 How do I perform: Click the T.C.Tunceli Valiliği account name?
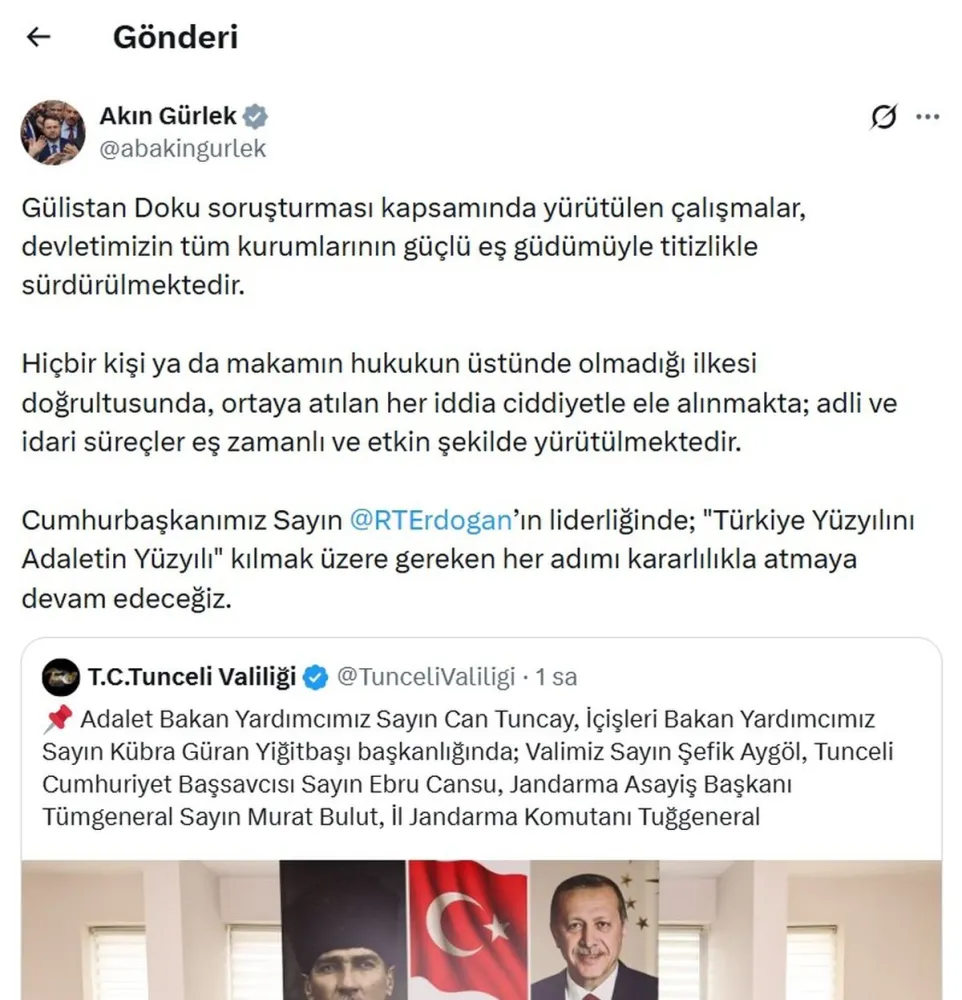coord(193,676)
